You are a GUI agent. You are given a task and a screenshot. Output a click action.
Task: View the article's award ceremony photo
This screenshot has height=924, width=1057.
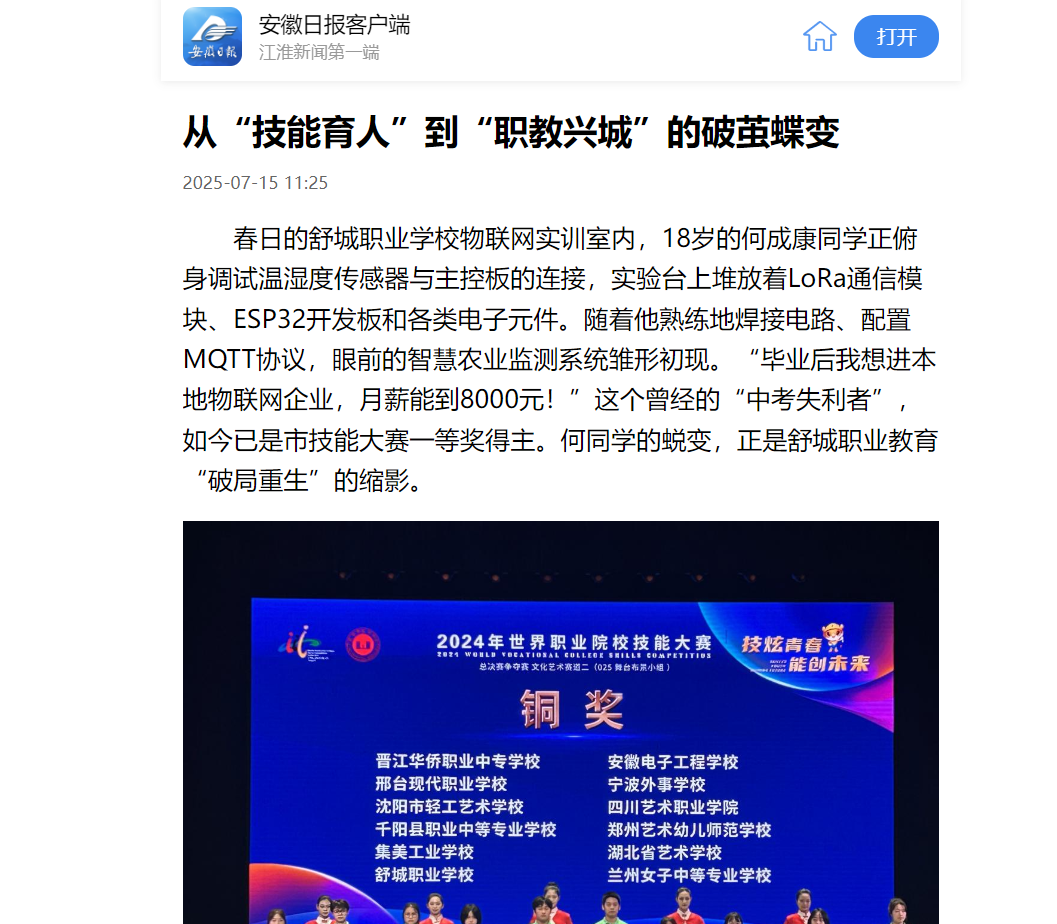[560, 722]
